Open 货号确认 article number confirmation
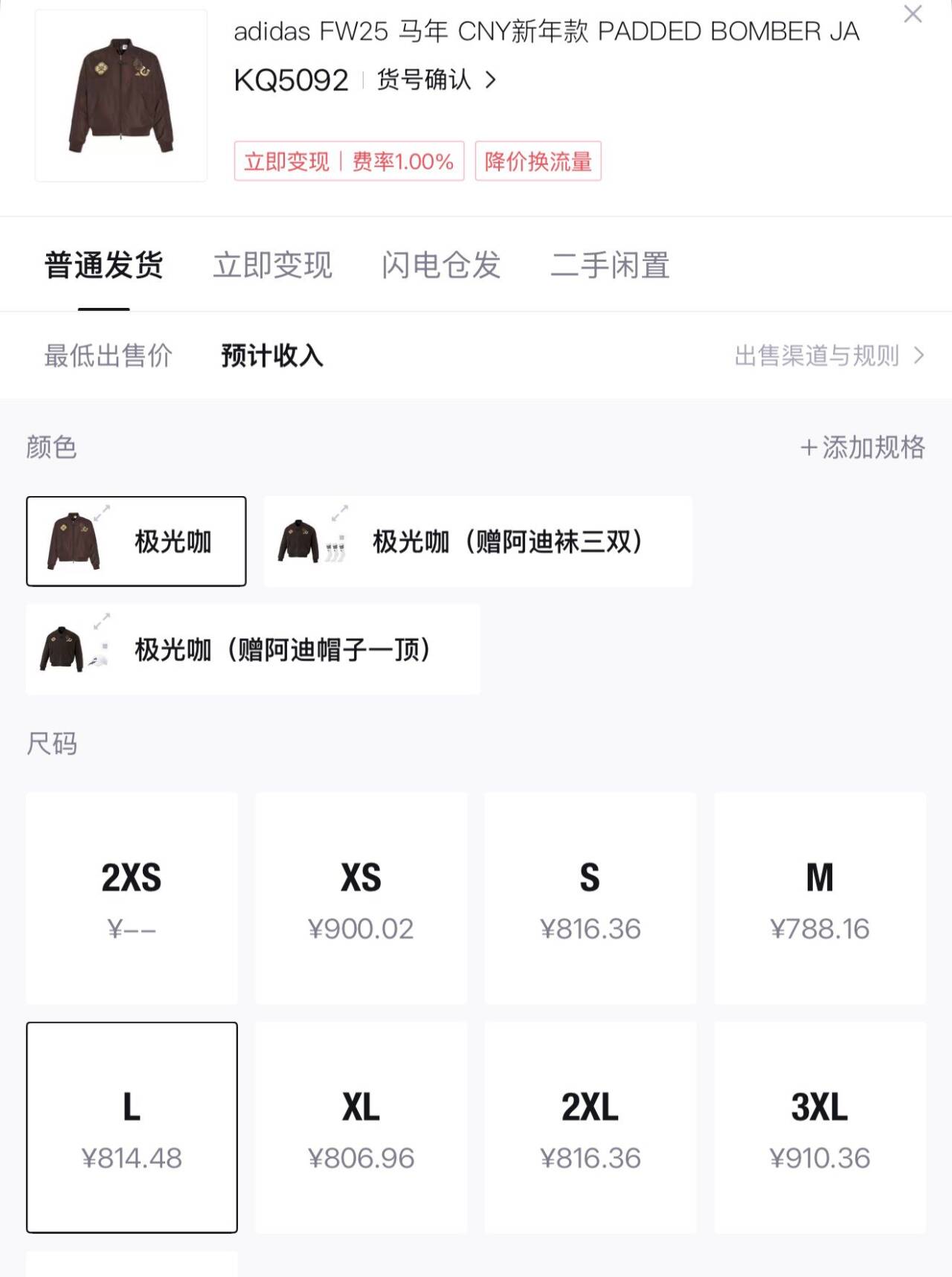Screen dimensions: 952x1277 click(436, 80)
